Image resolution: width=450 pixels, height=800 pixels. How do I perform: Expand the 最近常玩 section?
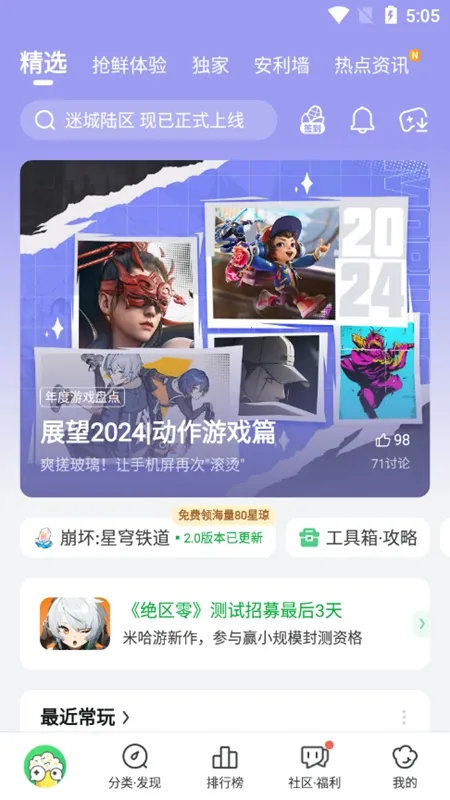[x=85, y=717]
